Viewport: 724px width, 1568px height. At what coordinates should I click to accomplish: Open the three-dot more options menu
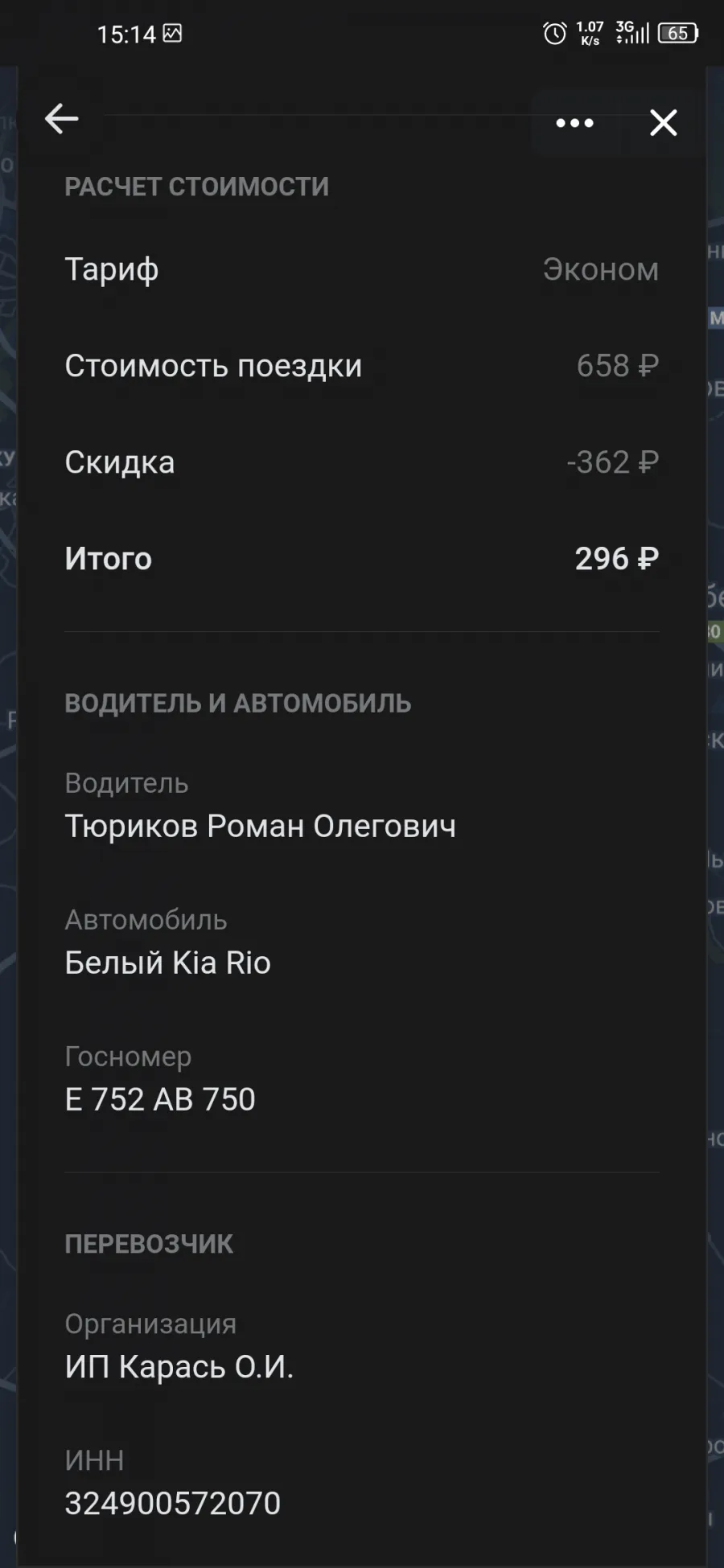[574, 123]
